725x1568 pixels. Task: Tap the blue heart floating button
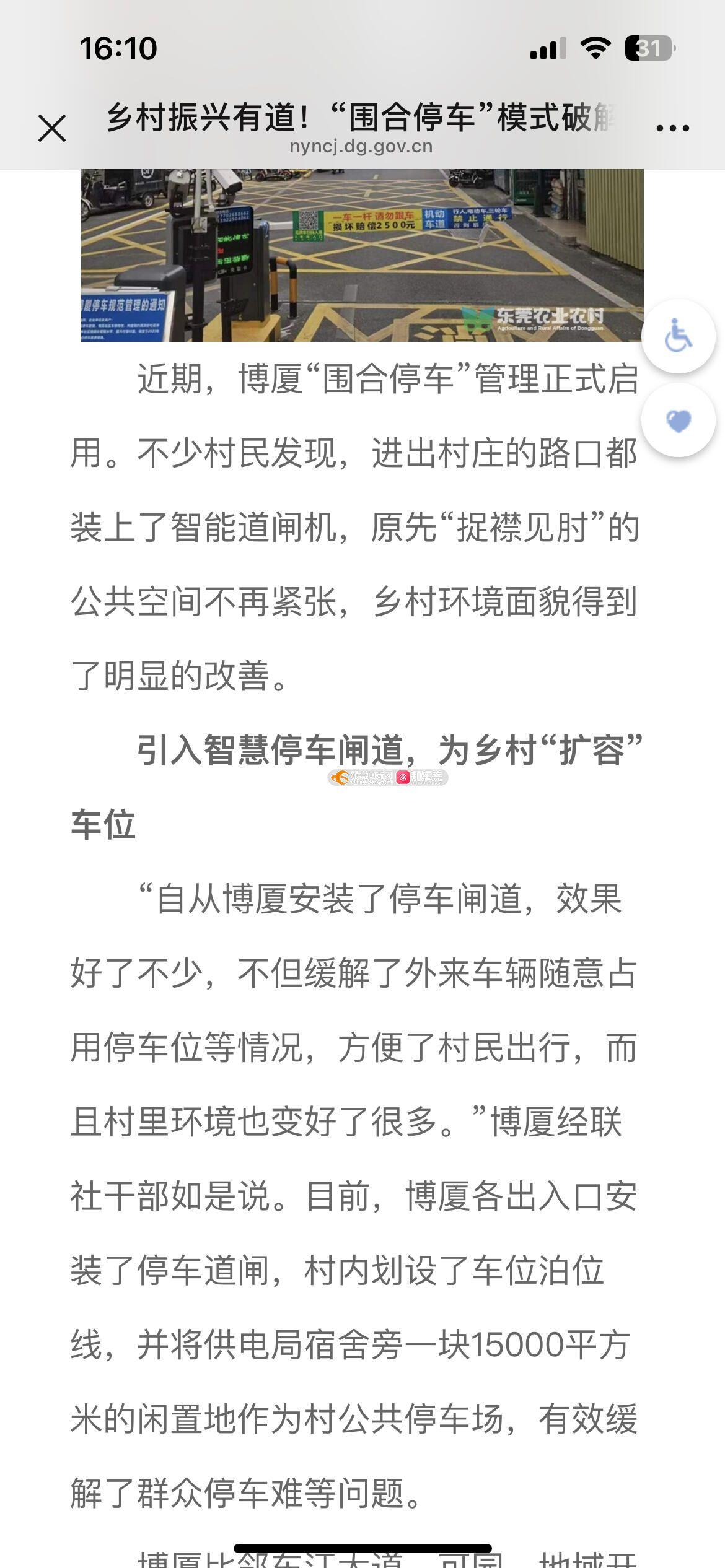678,420
